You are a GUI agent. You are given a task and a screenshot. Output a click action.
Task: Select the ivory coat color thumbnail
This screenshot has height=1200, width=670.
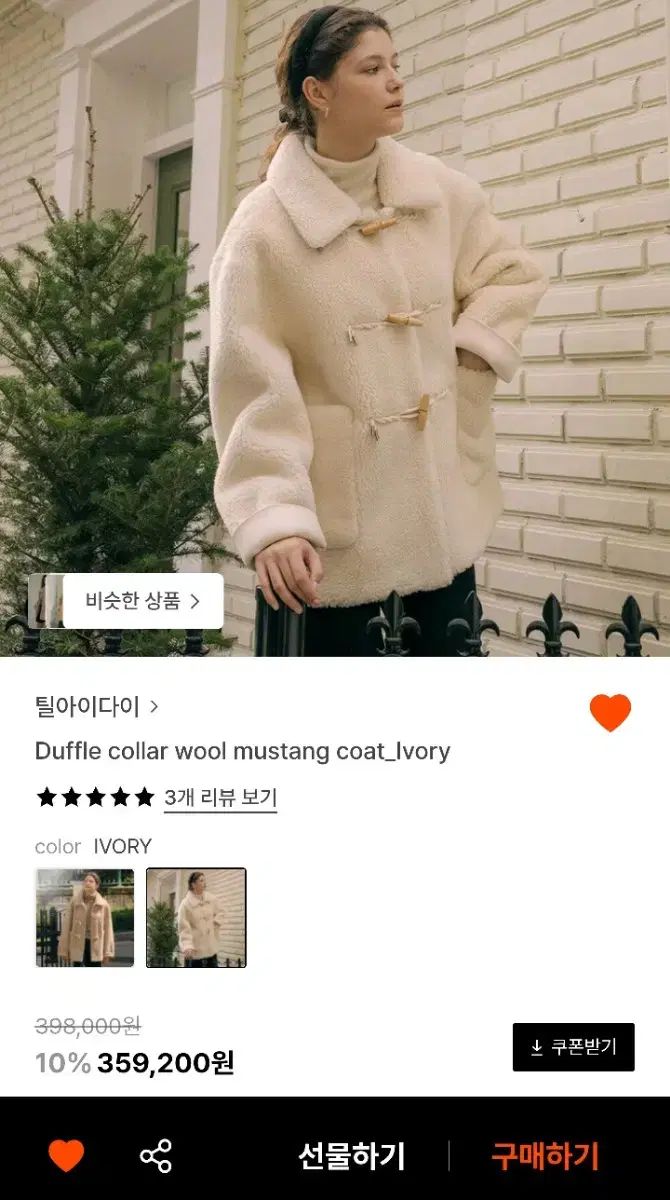click(x=196, y=917)
